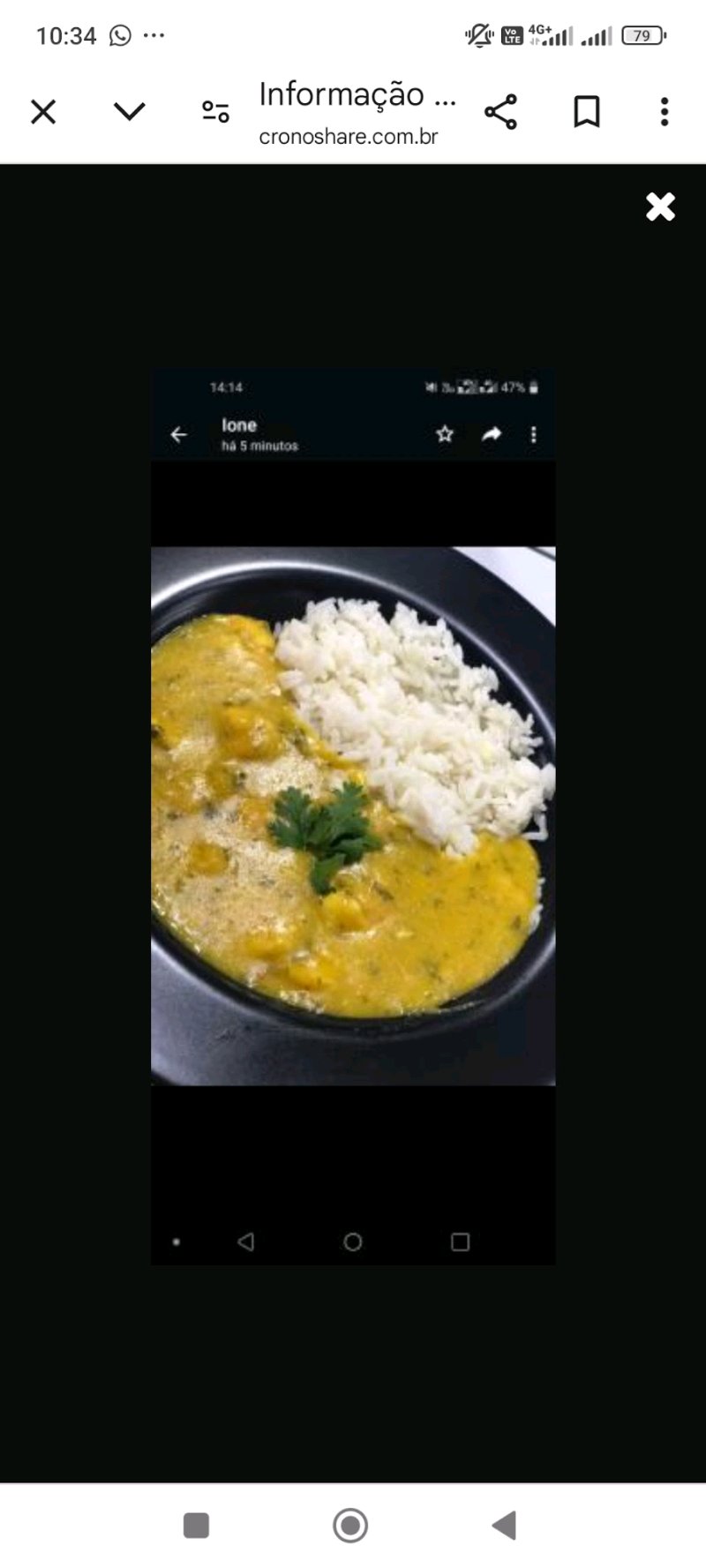Viewport: 706px width, 1568px height.
Task: Open the browser overflow menu
Action: [x=665, y=112]
